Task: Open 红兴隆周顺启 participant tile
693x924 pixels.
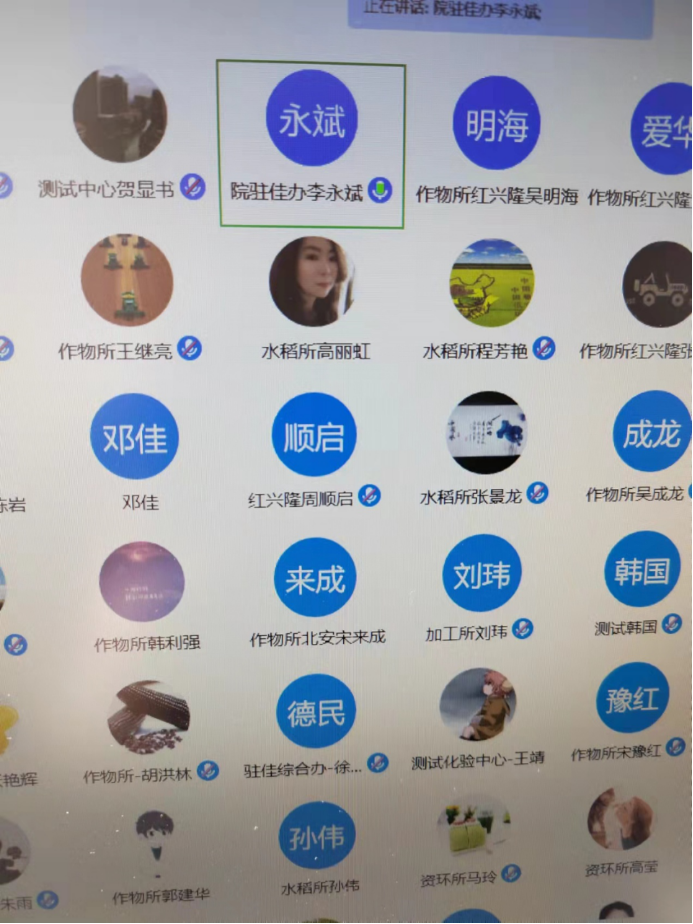Action: coord(314,436)
